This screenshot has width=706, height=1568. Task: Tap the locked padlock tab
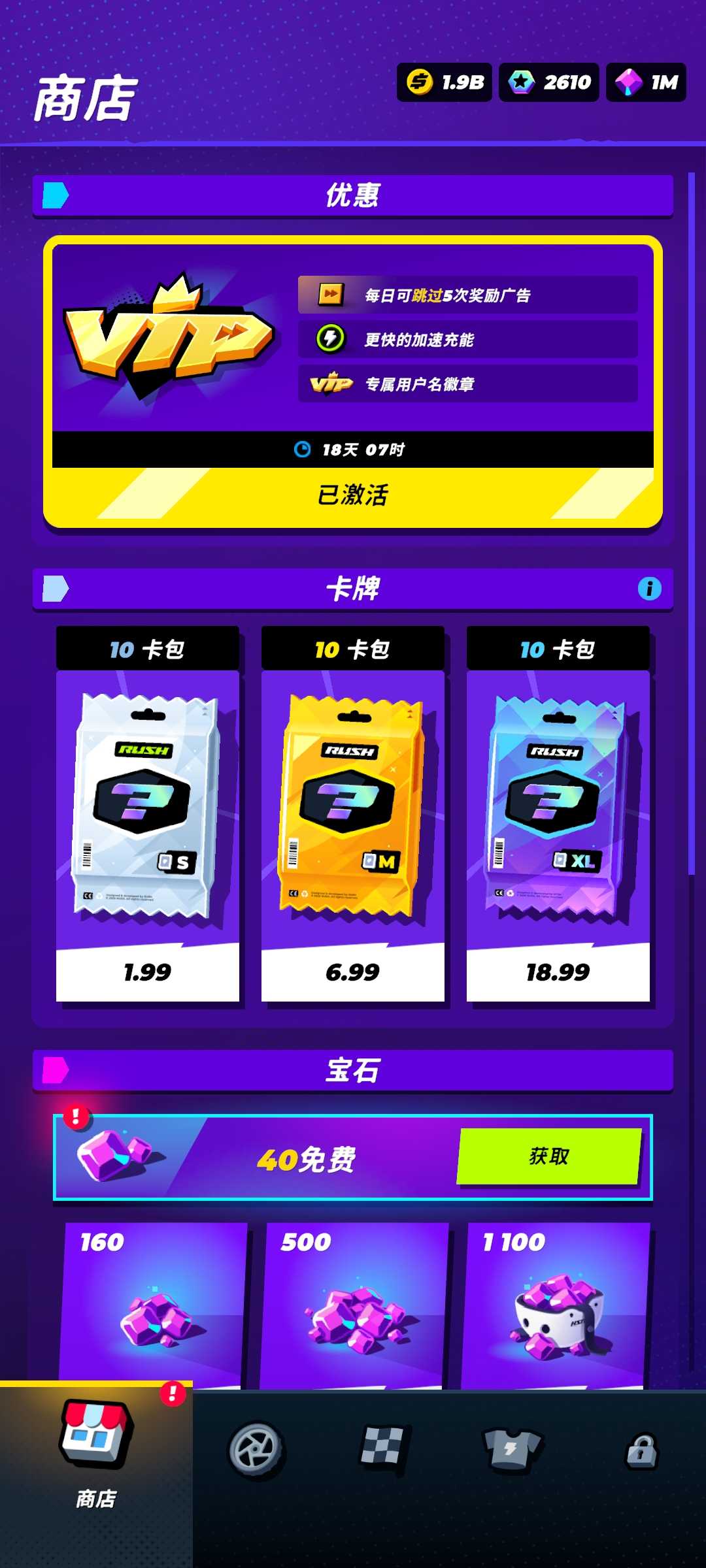tap(641, 1450)
